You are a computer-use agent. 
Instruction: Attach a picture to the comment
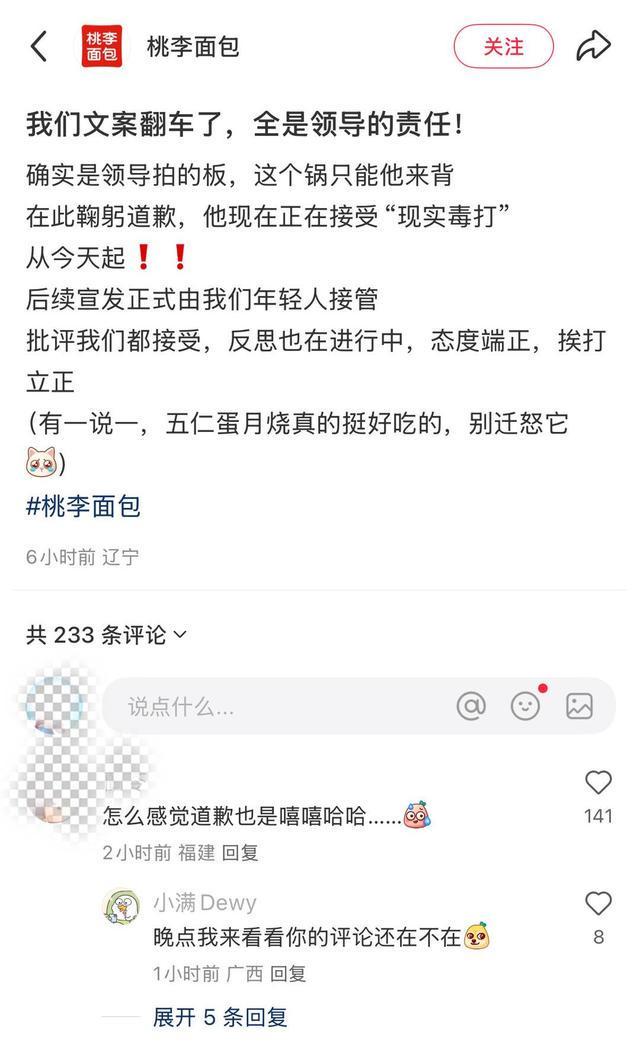[579, 706]
